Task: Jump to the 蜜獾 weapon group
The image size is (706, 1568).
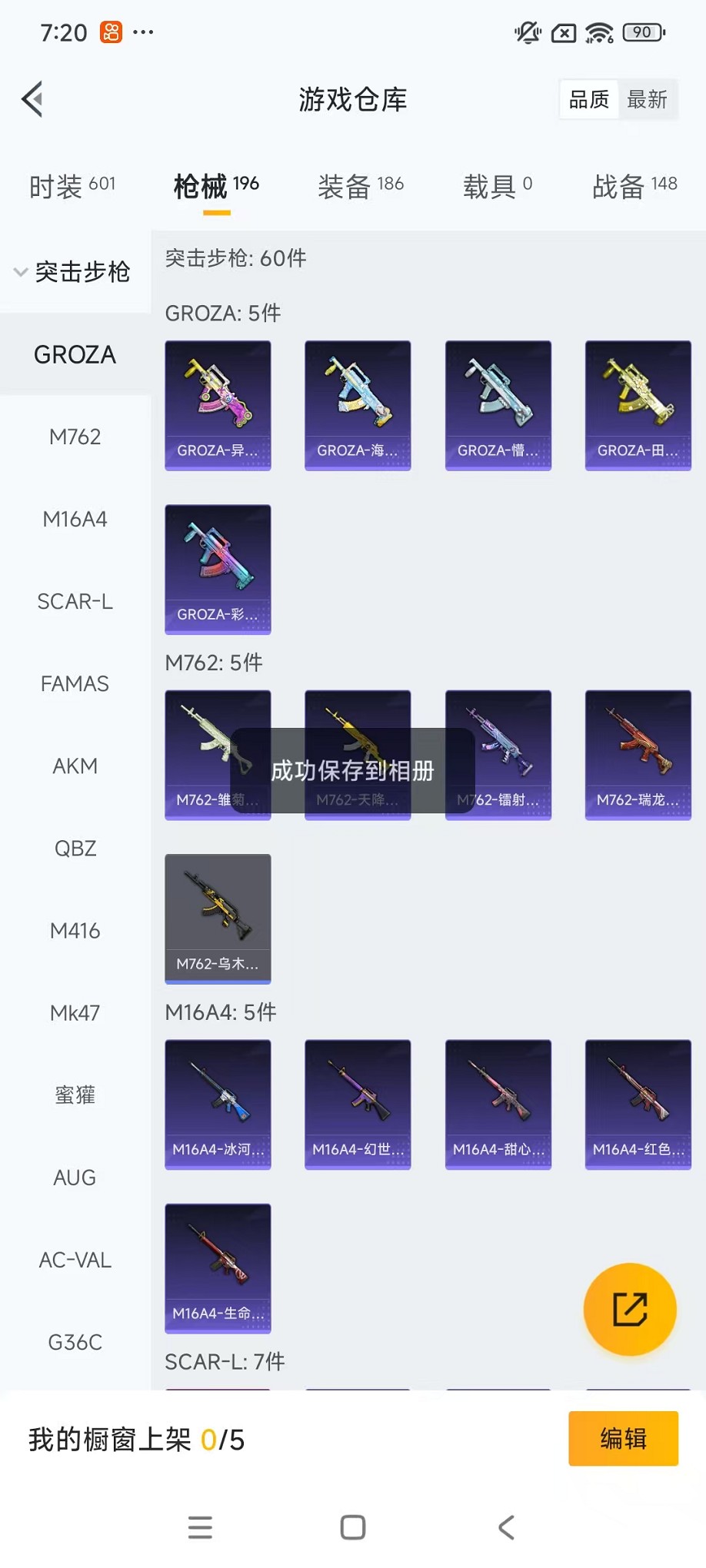Action: [75, 1095]
